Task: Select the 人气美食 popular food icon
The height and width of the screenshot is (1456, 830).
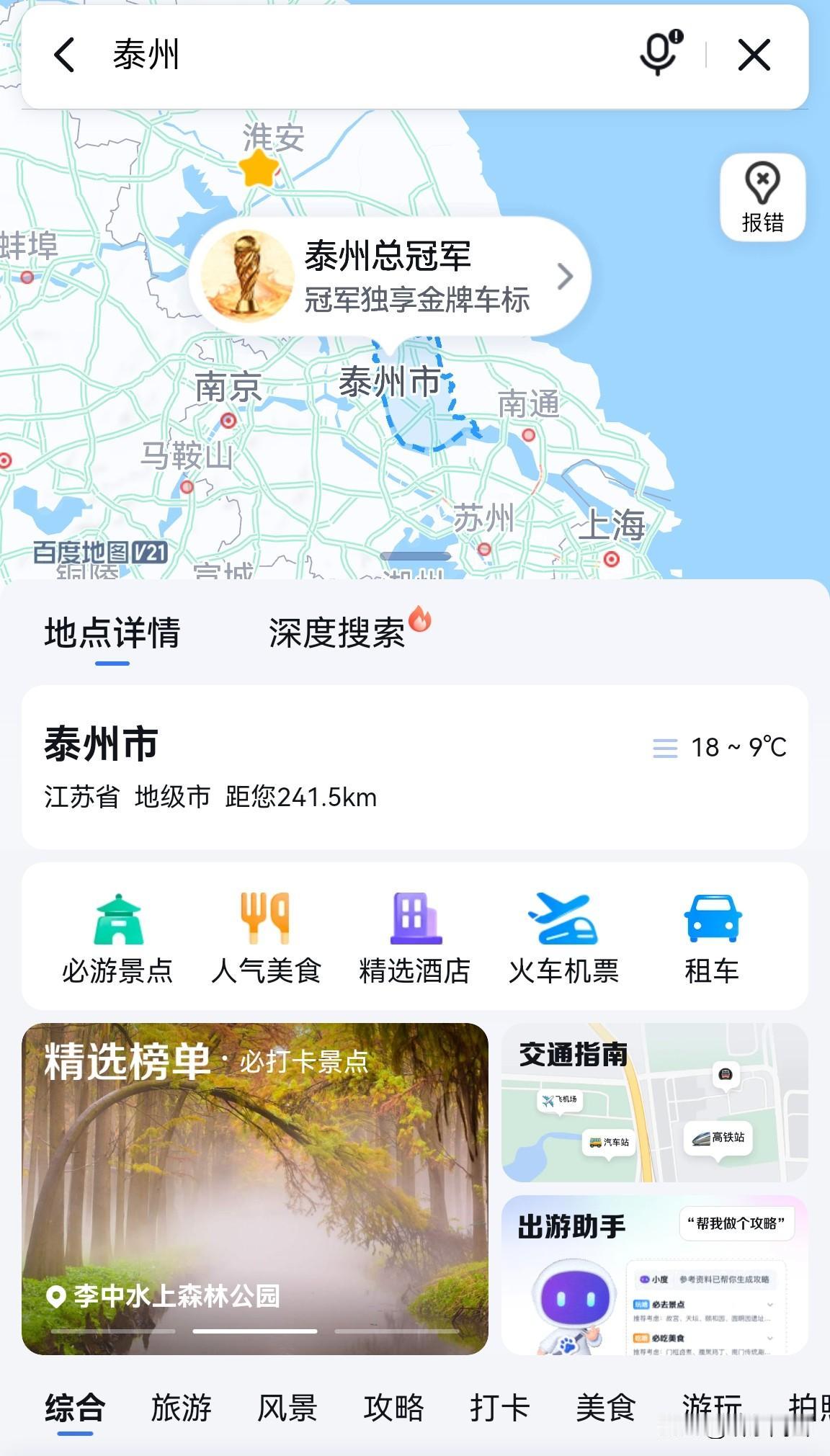Action: [x=267, y=933]
